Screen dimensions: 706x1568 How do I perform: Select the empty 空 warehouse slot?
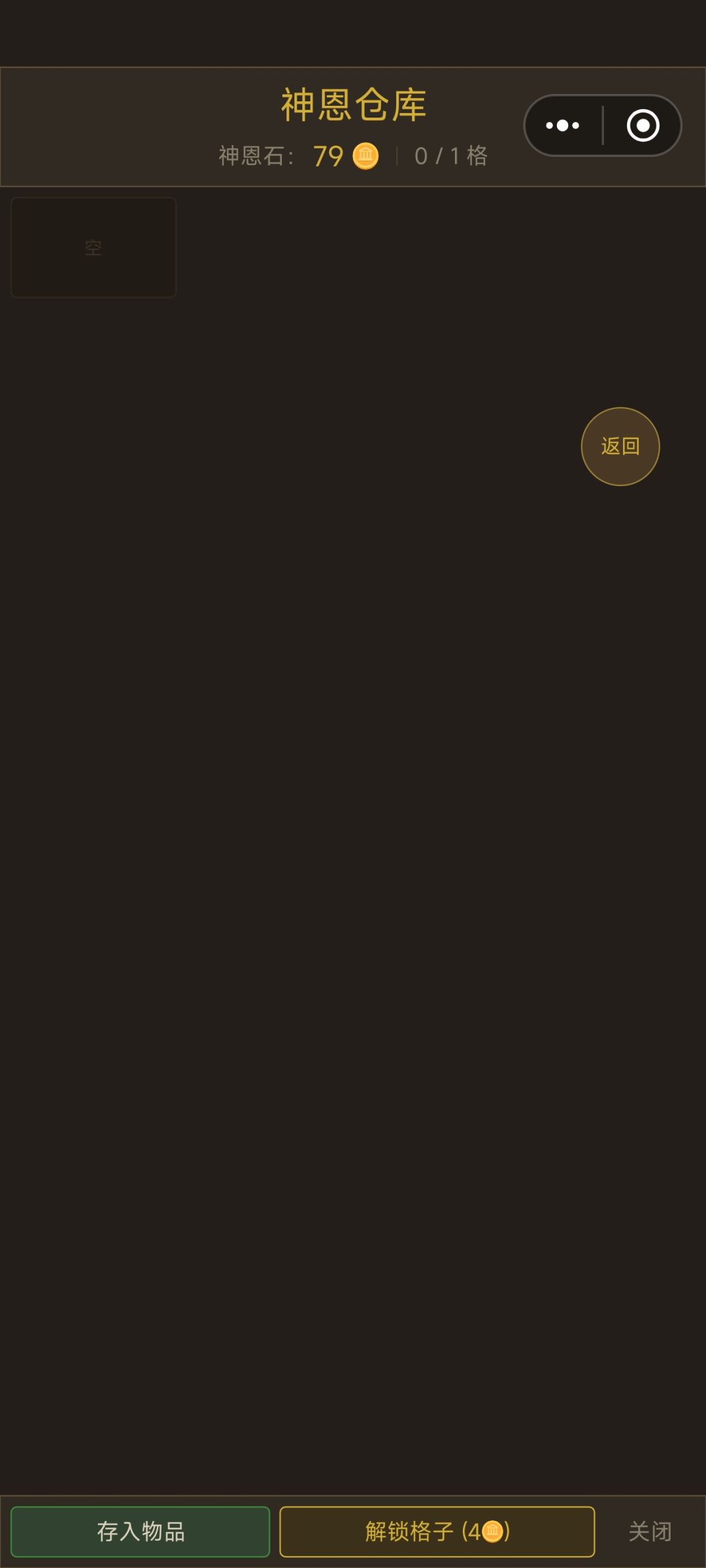(93, 248)
